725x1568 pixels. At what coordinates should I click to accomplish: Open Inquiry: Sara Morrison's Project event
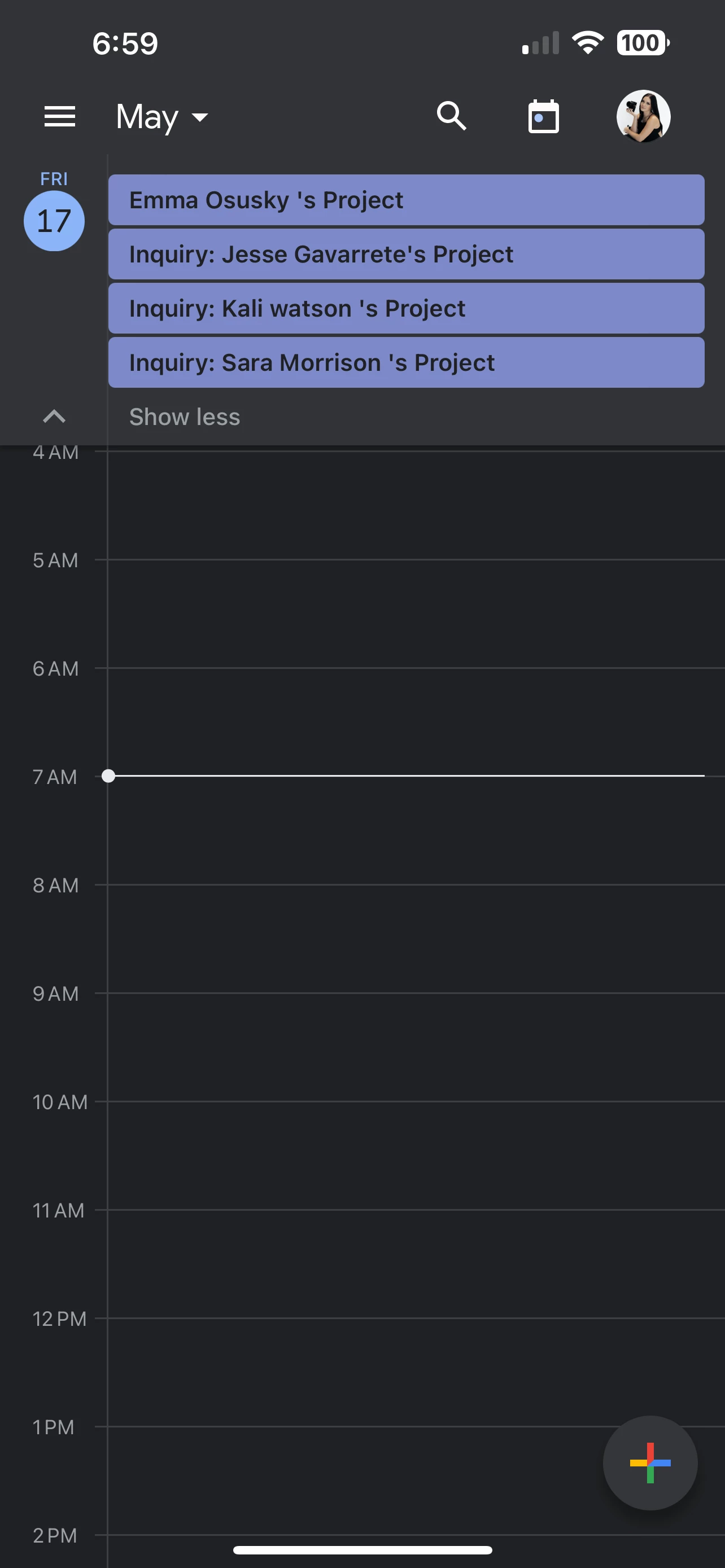click(x=406, y=363)
